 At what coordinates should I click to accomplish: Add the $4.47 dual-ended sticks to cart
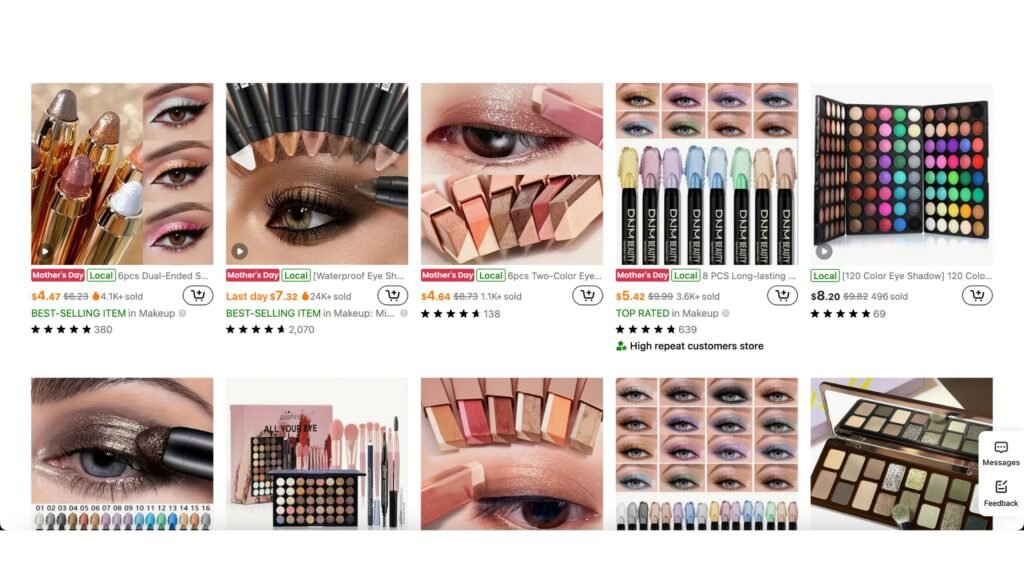coord(198,296)
